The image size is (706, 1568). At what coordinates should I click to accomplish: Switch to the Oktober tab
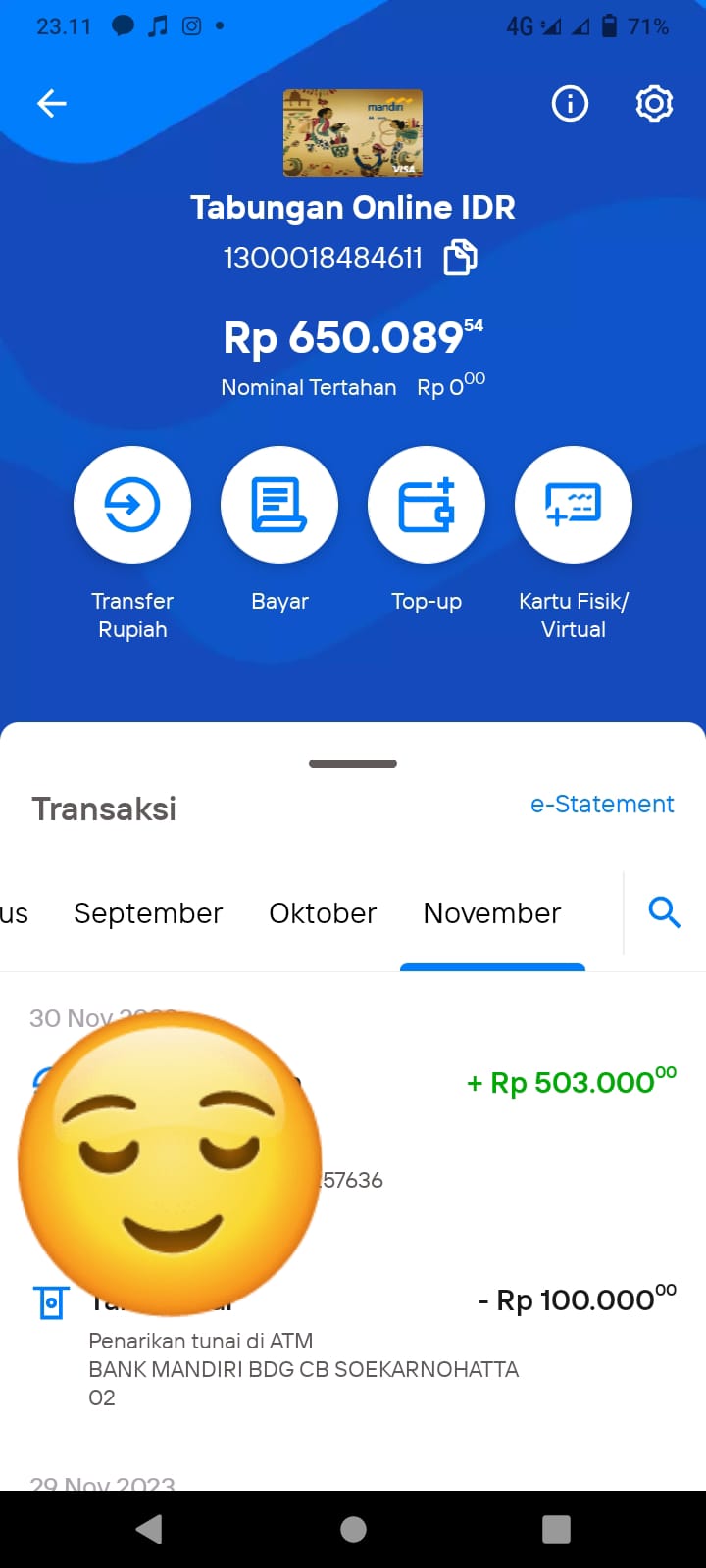click(x=323, y=913)
